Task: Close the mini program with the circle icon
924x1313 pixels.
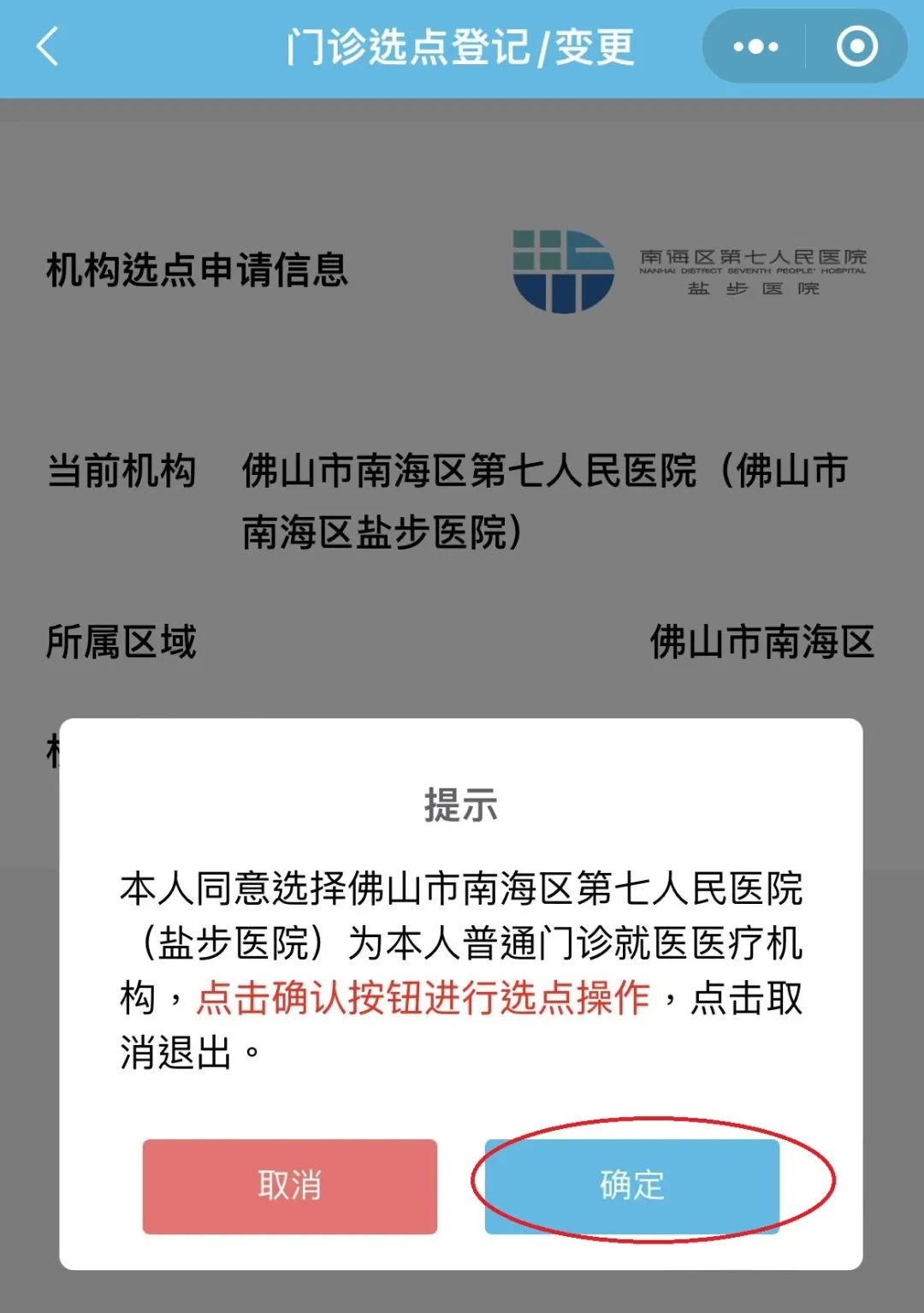Action: coord(856,46)
